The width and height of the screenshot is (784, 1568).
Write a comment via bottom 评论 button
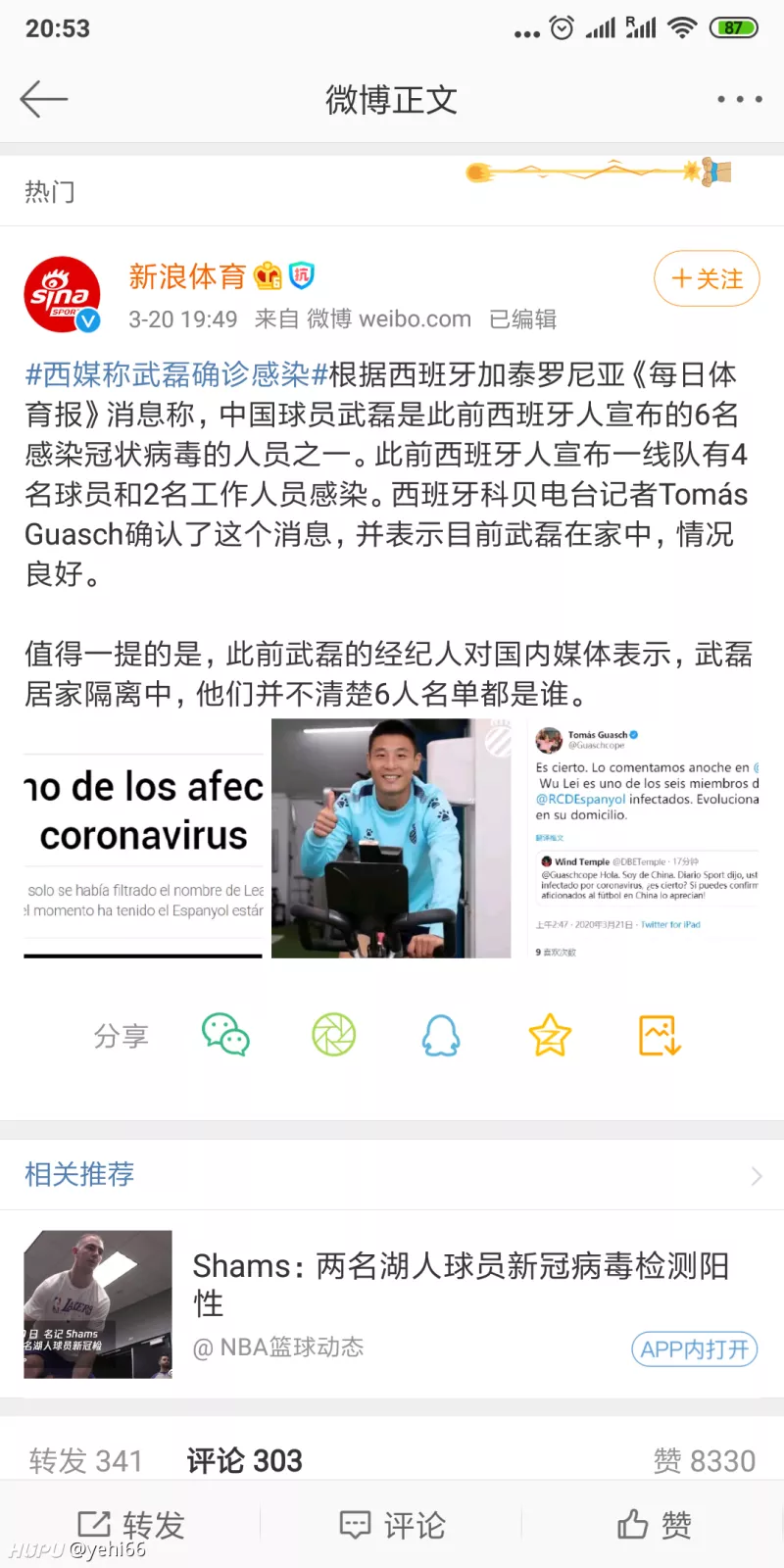[392, 1525]
